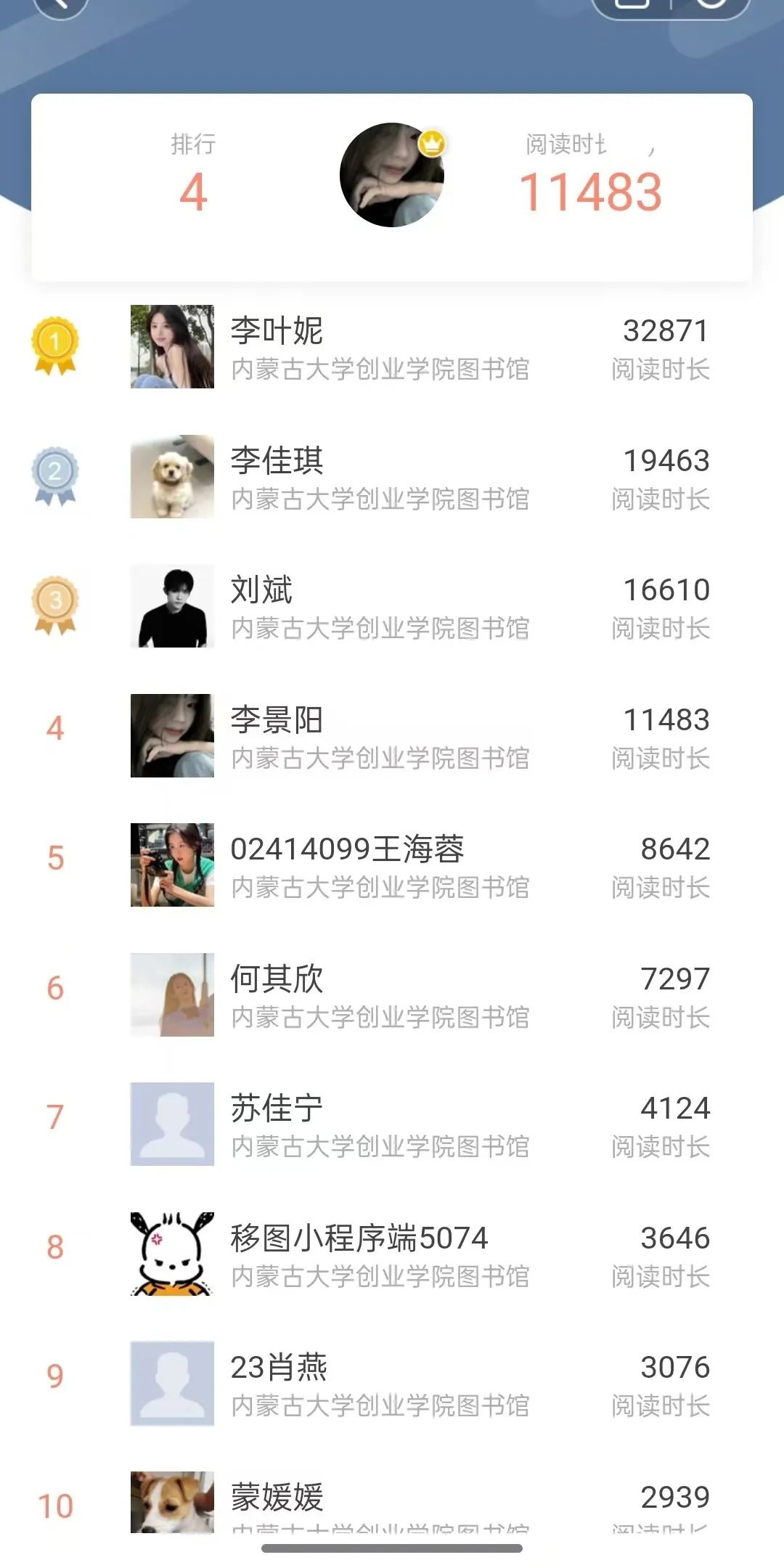Open 李景阳's row at rank four
784x1568 pixels.
coord(392,736)
